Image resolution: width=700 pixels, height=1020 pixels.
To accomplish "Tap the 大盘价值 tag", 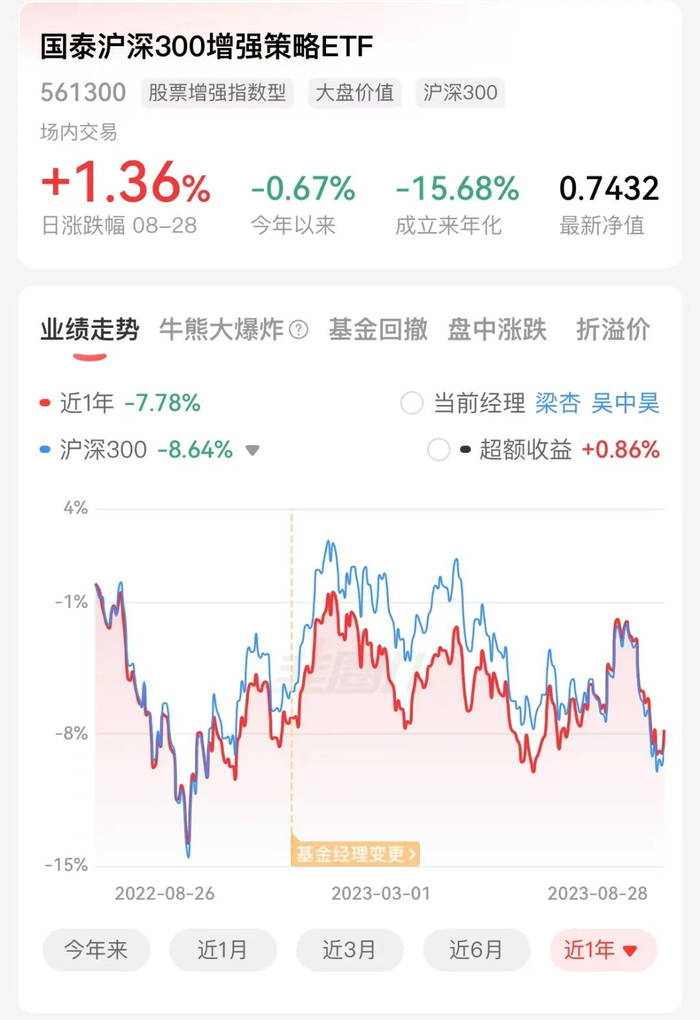I will click(x=353, y=93).
